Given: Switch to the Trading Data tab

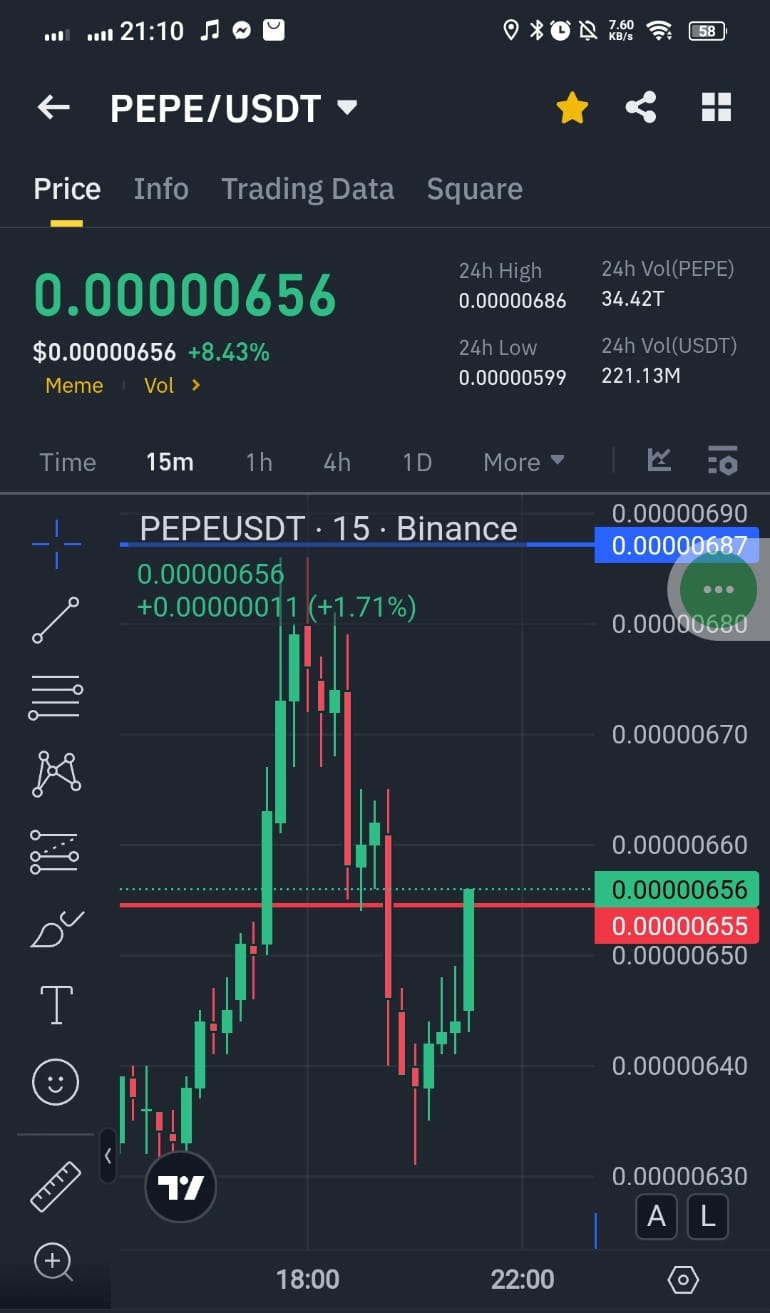Looking at the screenshot, I should coord(307,188).
